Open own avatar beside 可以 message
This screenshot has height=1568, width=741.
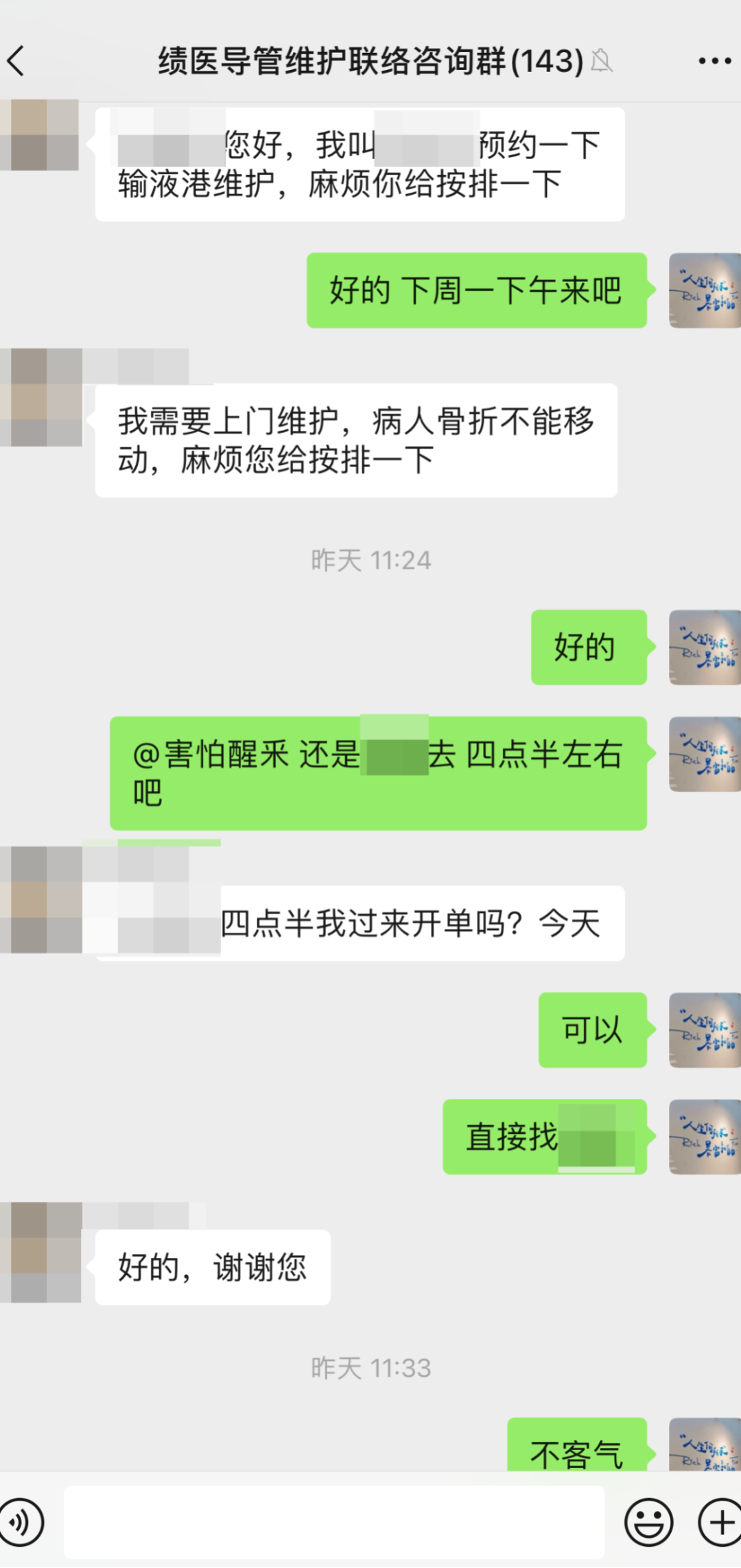[705, 1030]
